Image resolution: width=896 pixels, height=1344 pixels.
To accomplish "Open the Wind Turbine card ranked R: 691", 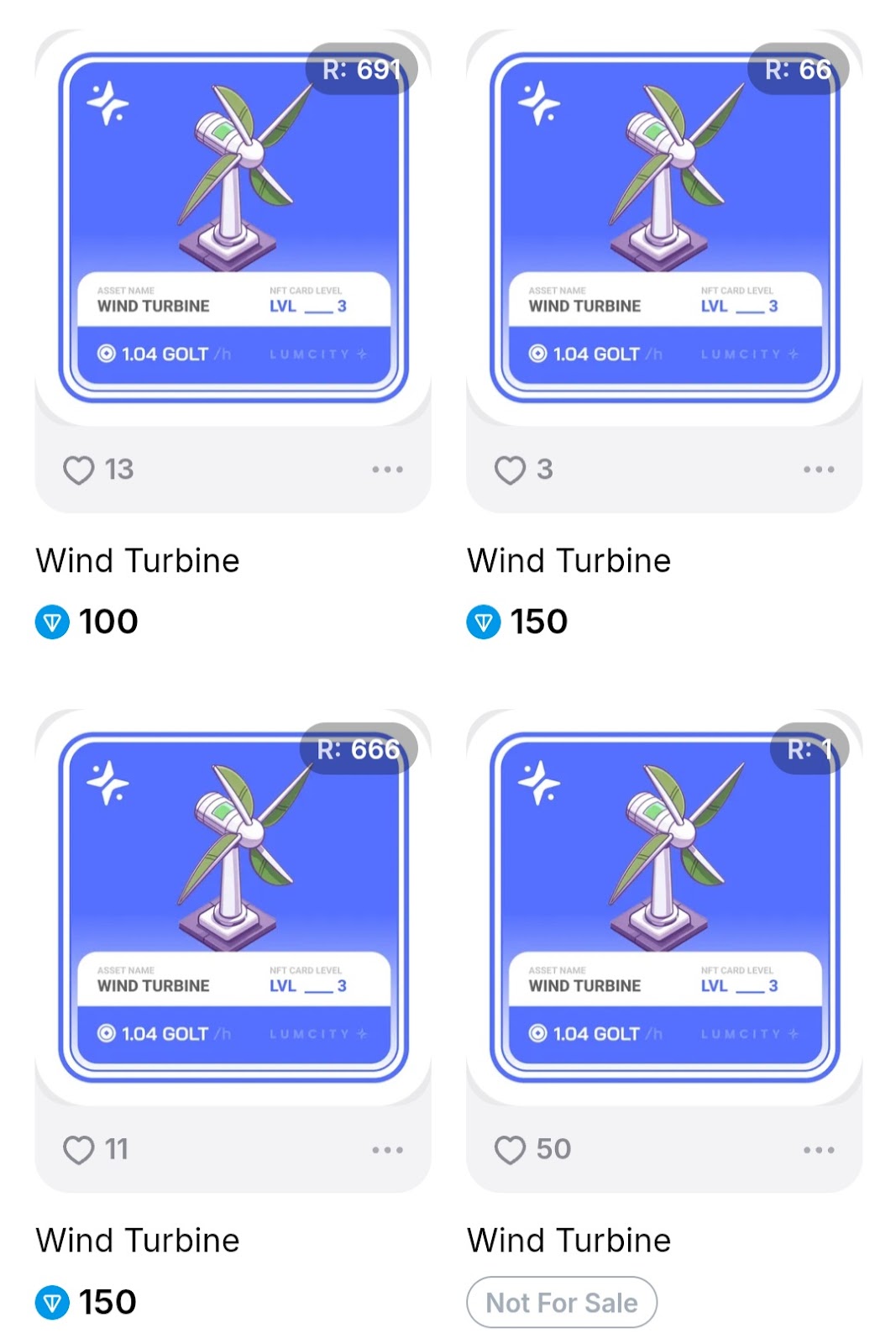I will click(x=233, y=228).
